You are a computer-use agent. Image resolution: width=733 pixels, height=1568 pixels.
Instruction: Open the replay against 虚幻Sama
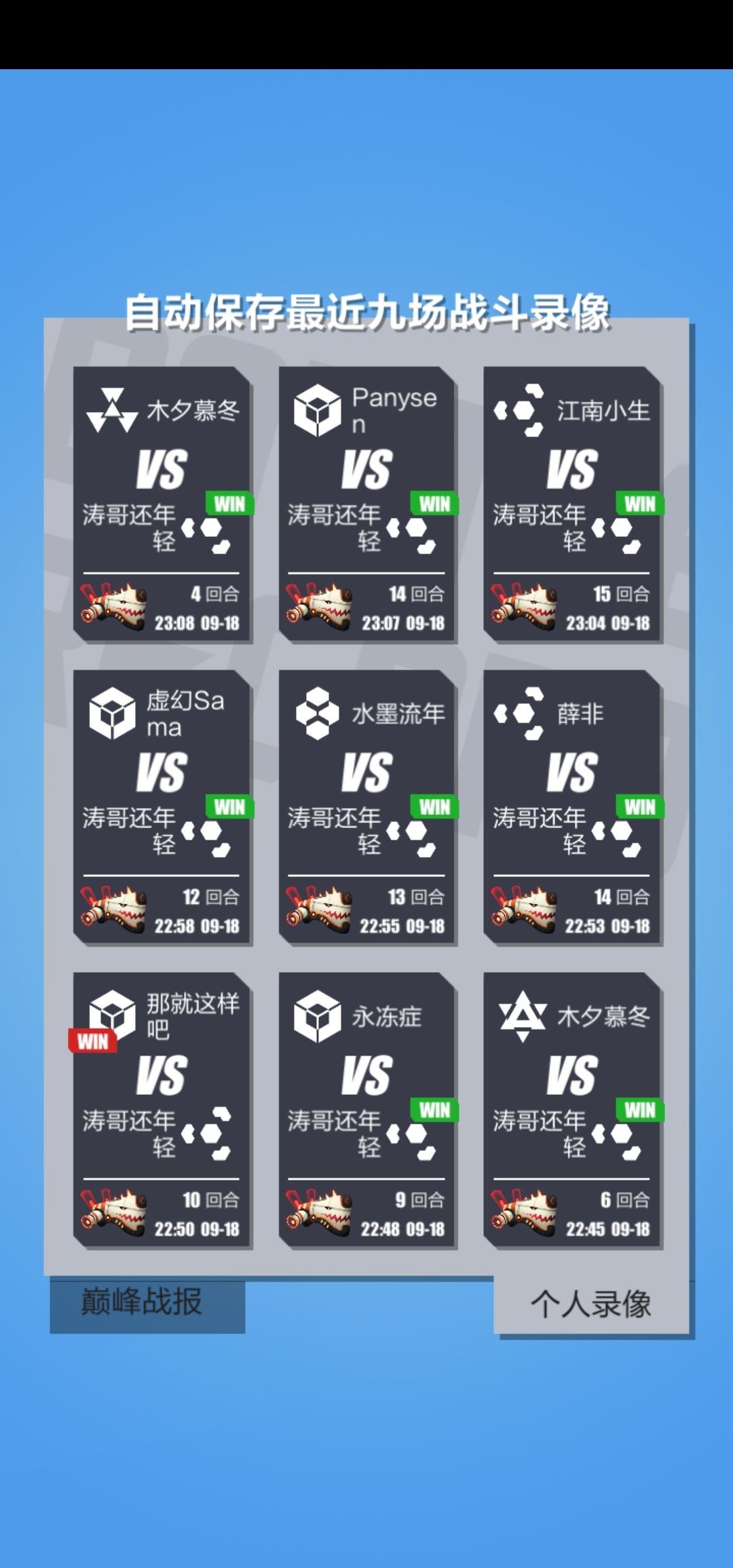coord(162,807)
